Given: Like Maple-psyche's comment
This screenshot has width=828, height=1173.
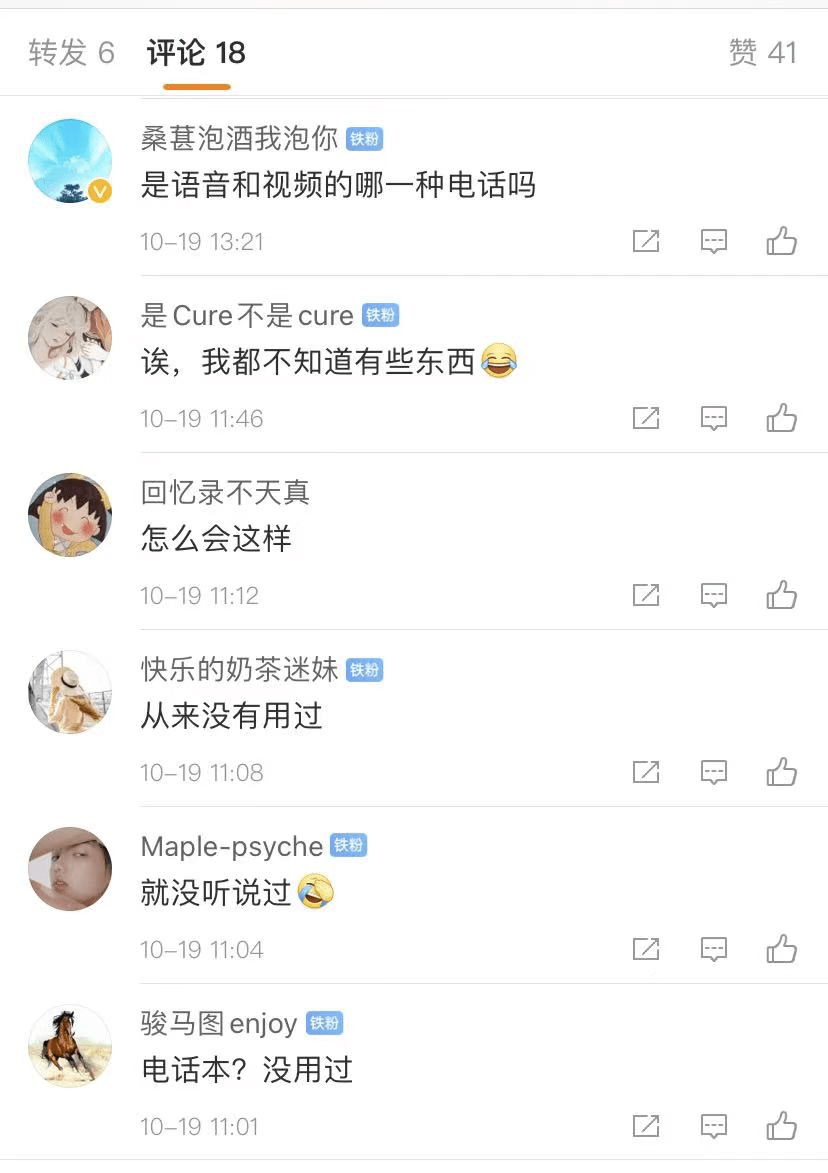Looking at the screenshot, I should (x=781, y=949).
